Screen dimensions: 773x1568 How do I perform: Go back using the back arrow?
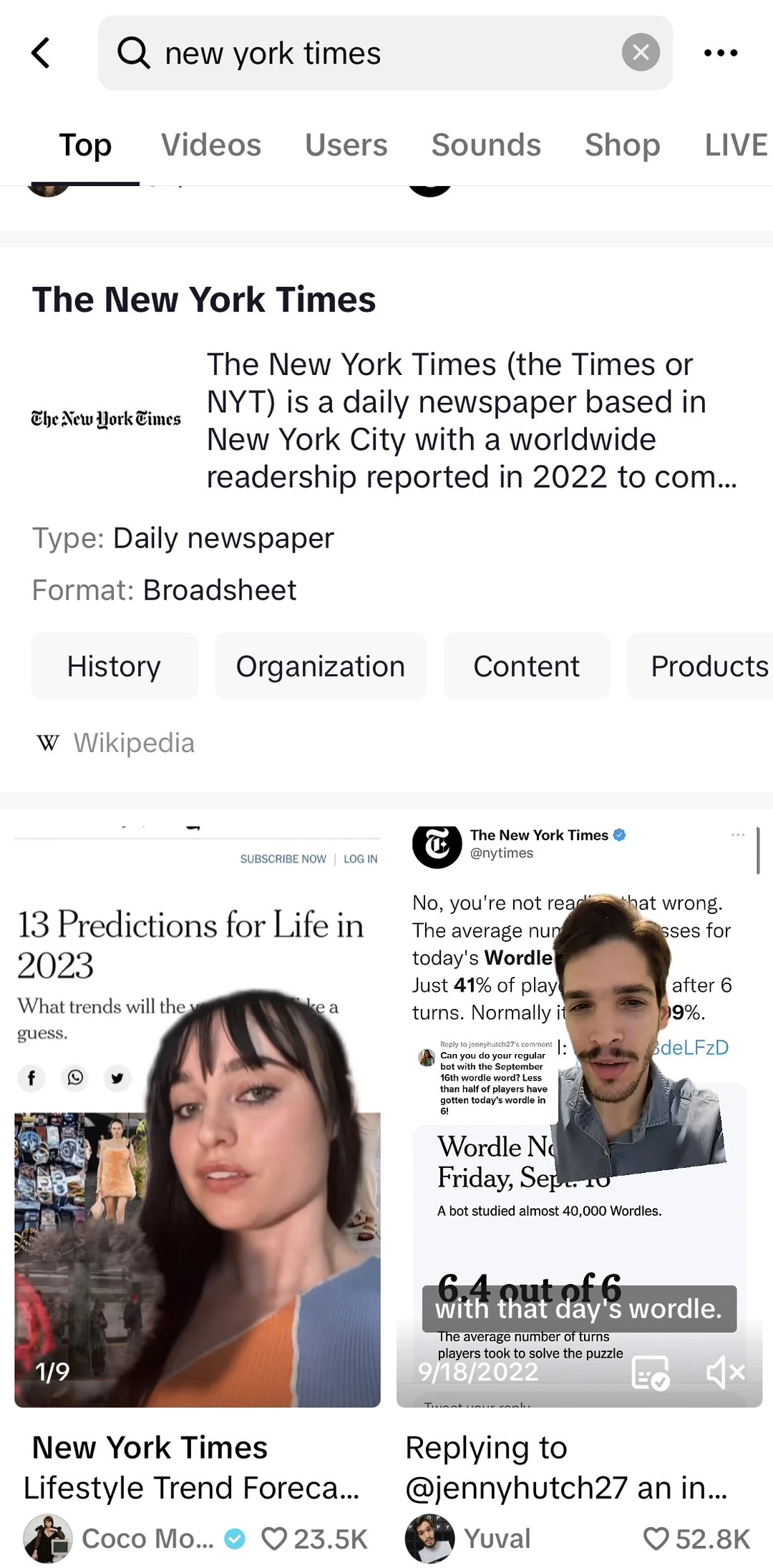(x=42, y=53)
